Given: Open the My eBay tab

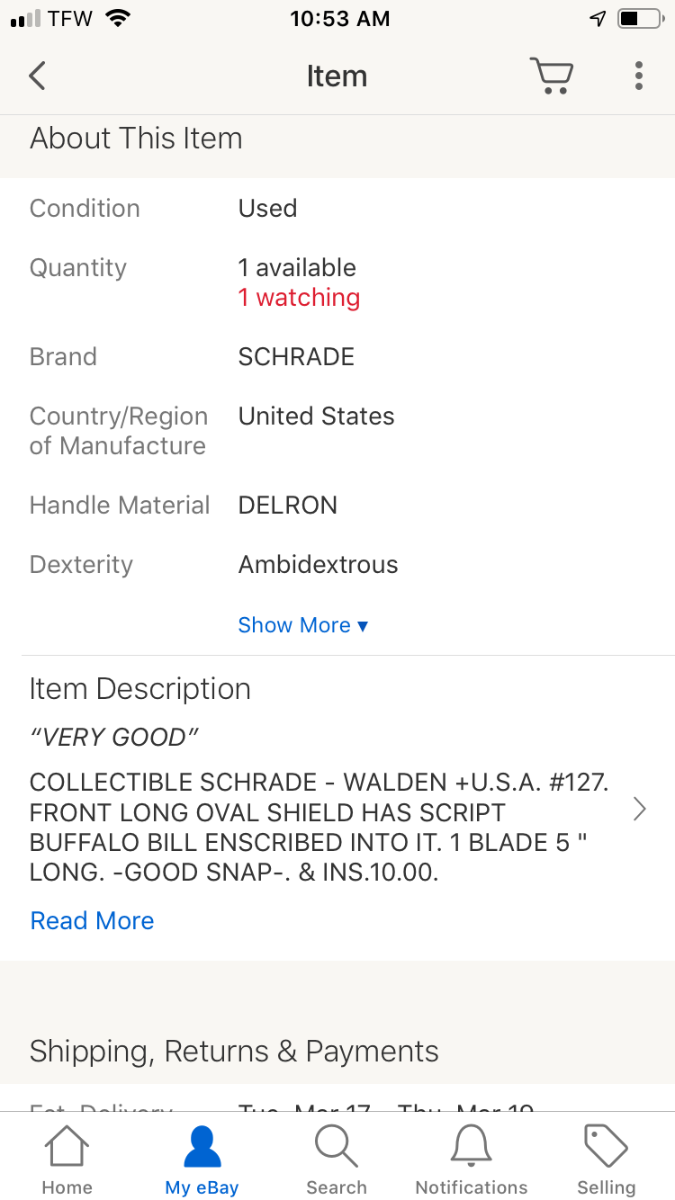Looking at the screenshot, I should 202,1160.
